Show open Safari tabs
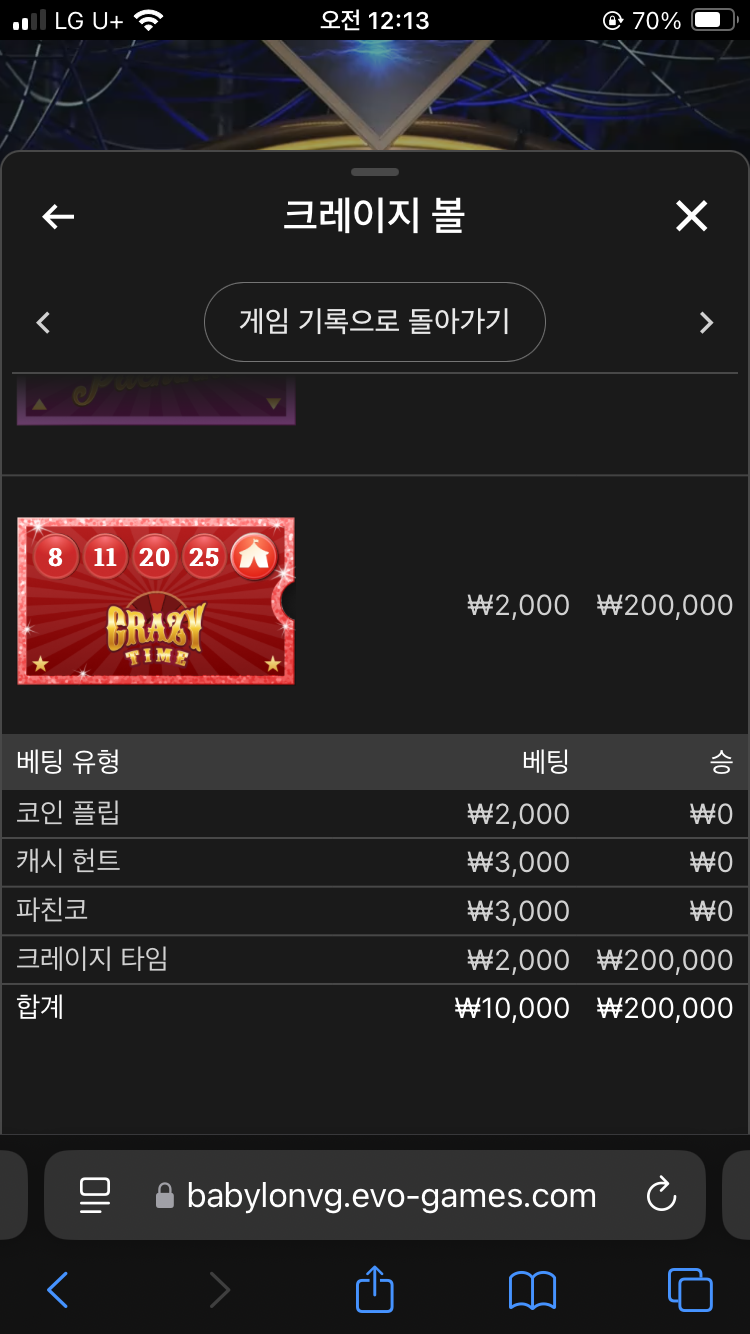 pyautogui.click(x=690, y=1290)
